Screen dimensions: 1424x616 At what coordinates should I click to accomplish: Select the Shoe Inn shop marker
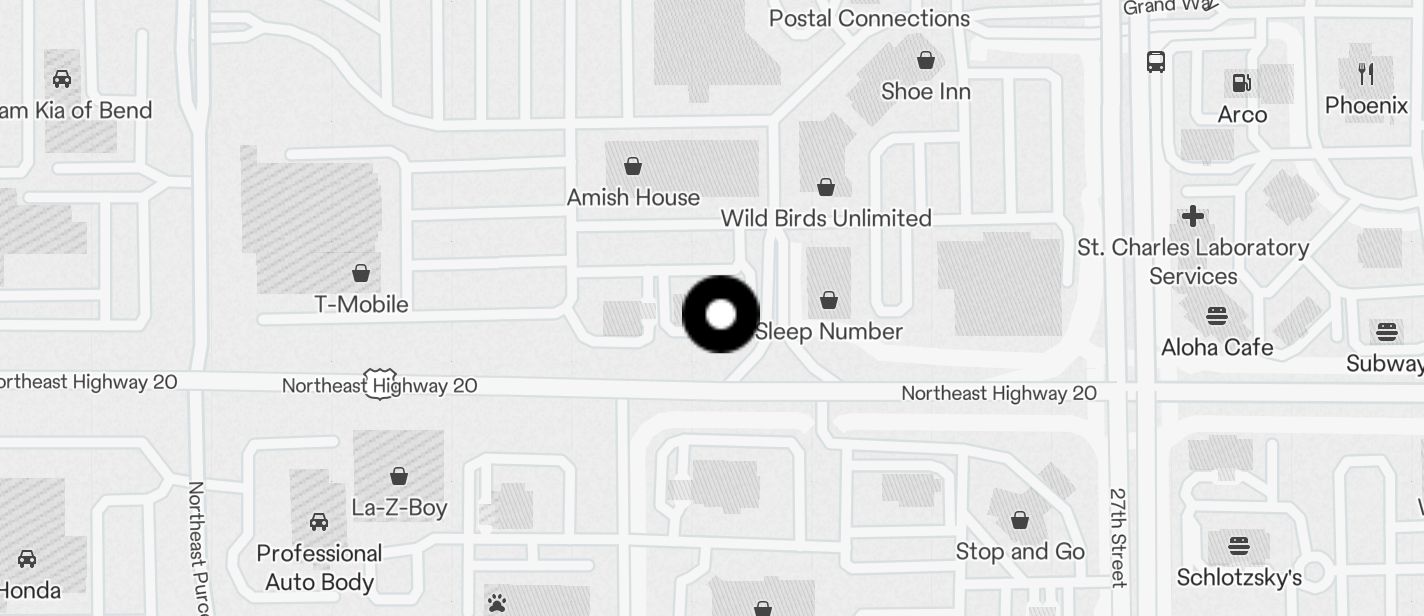point(926,61)
